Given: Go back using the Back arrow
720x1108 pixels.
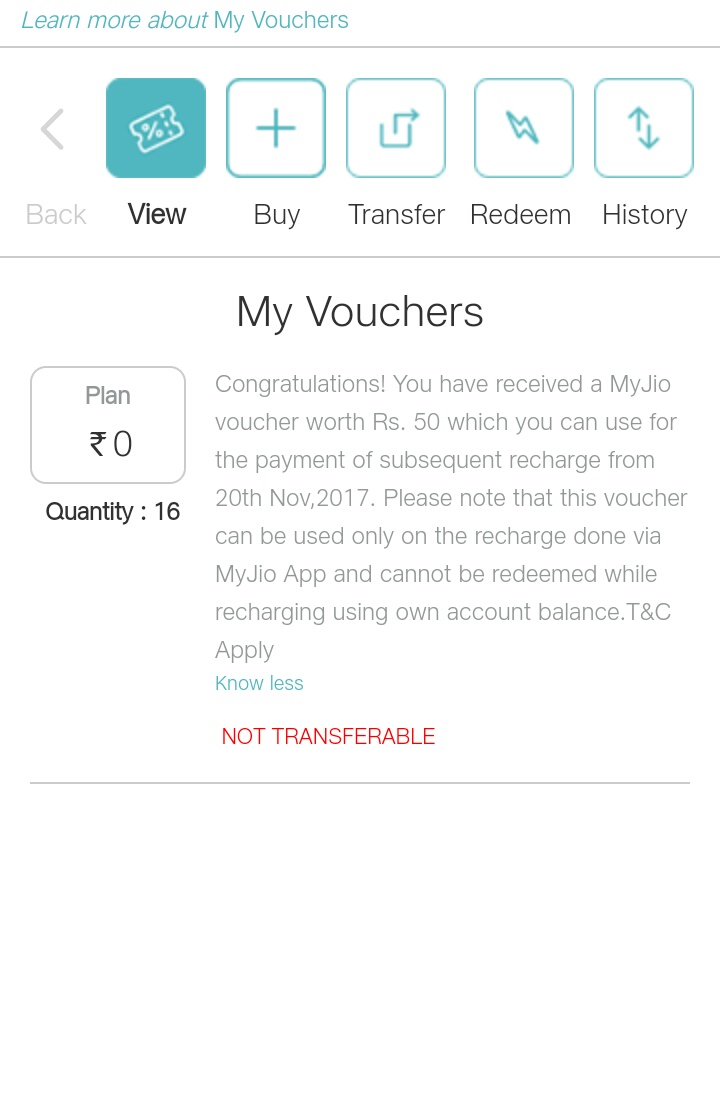Looking at the screenshot, I should [x=54, y=130].
